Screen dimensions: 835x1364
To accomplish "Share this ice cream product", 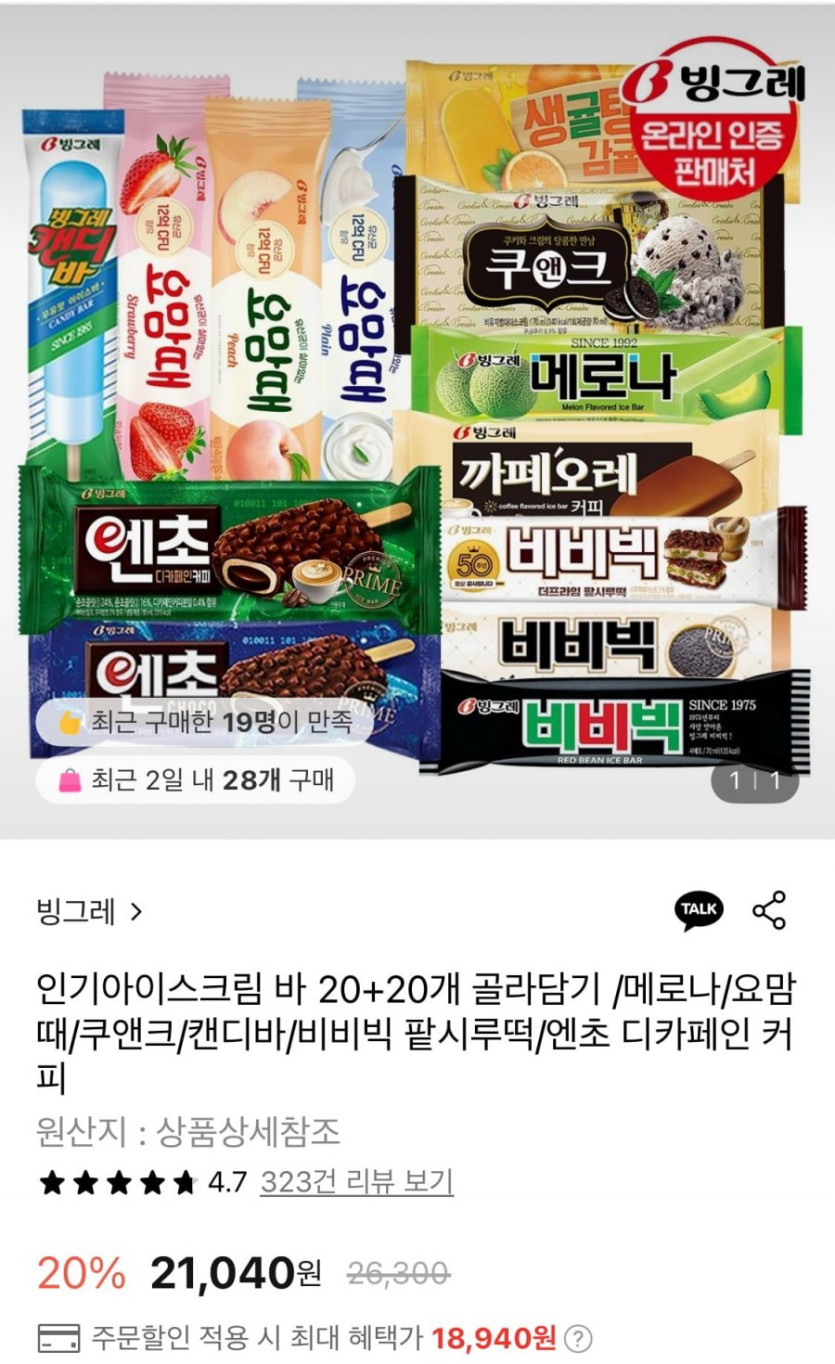I will pyautogui.click(x=769, y=910).
